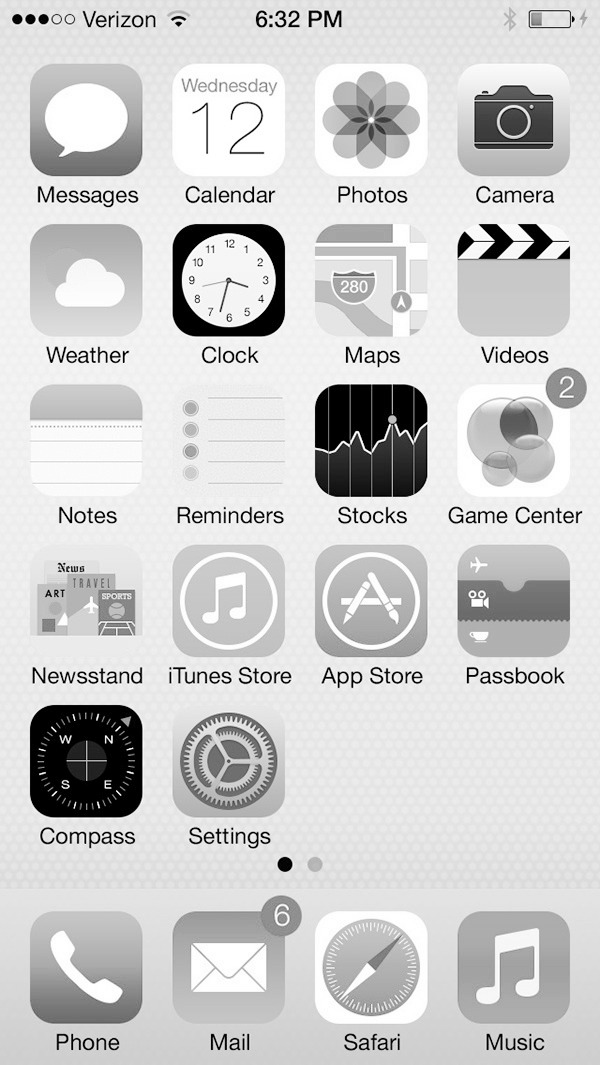Launch the Calendar app

coord(229,120)
